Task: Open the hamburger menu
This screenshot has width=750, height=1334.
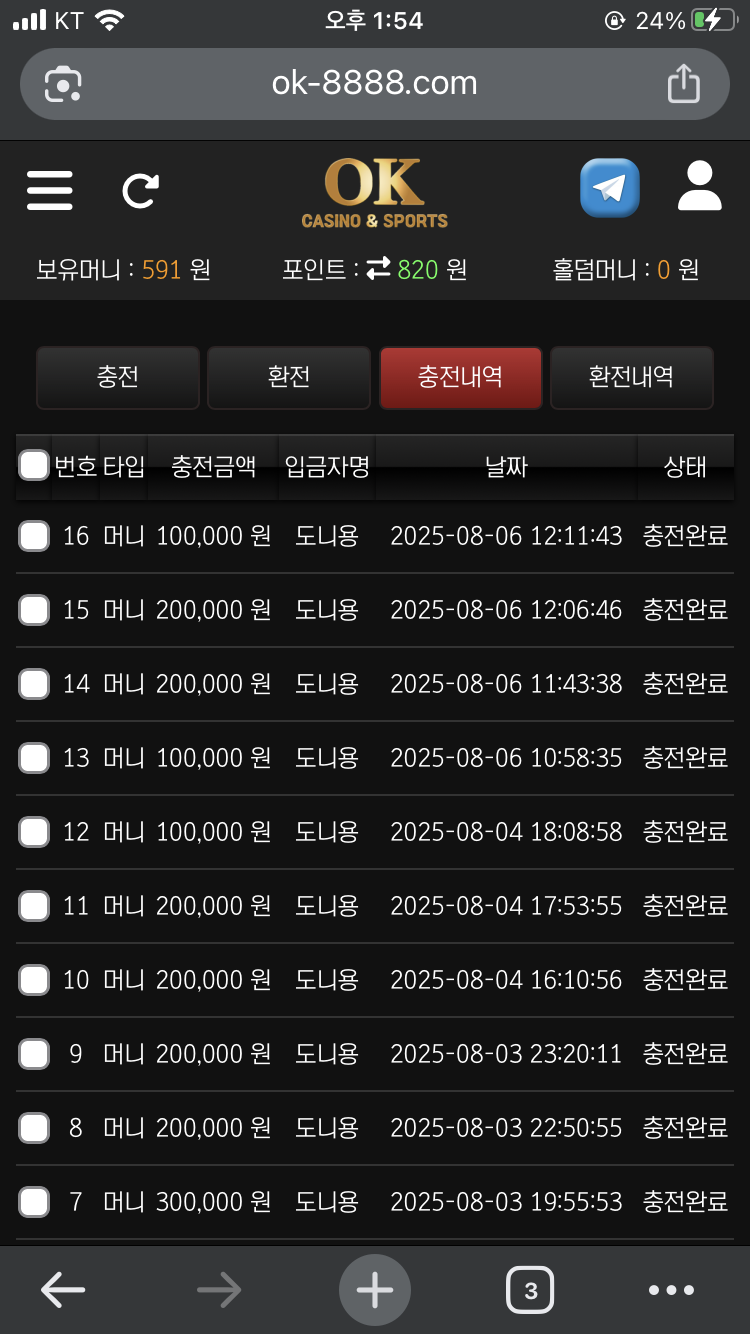Action: coord(50,189)
